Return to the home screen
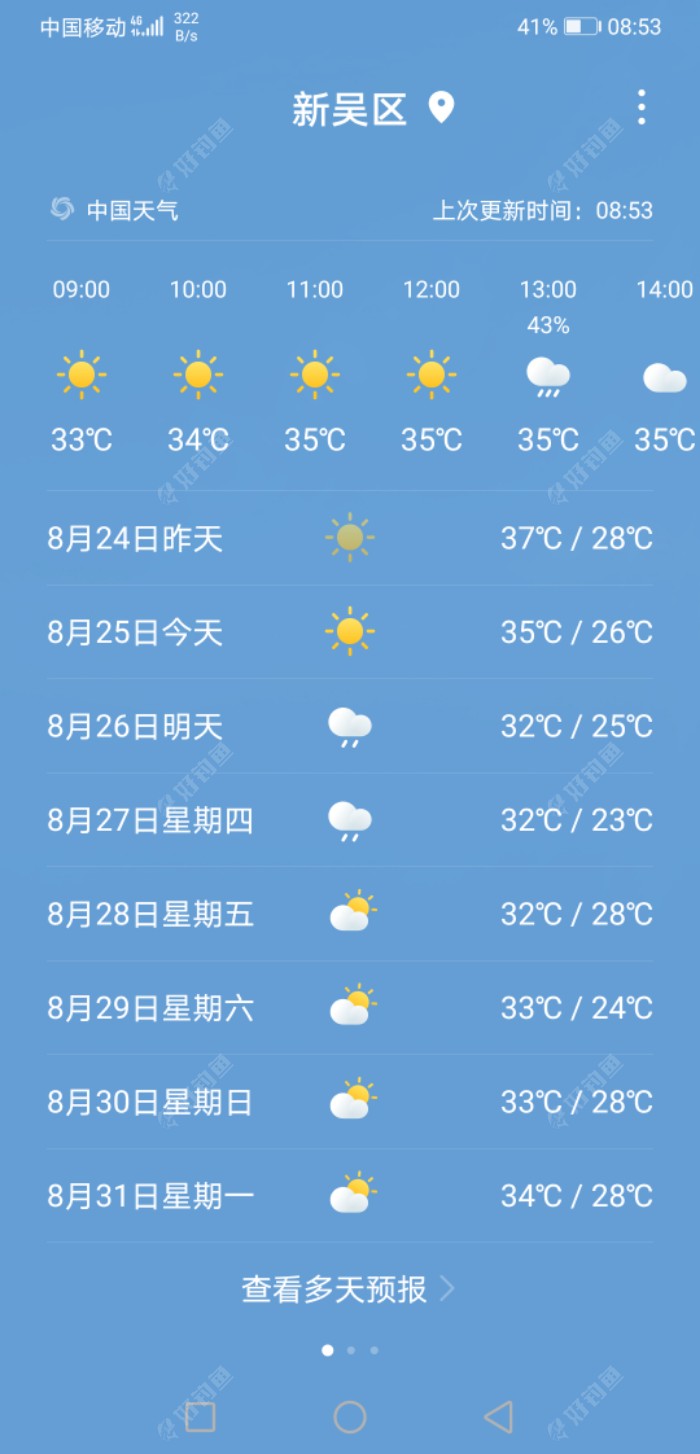Image resolution: width=700 pixels, height=1454 pixels. (x=350, y=1416)
